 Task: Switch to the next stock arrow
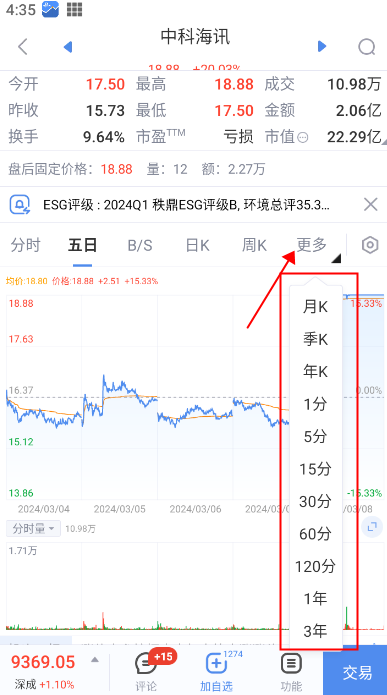click(322, 46)
